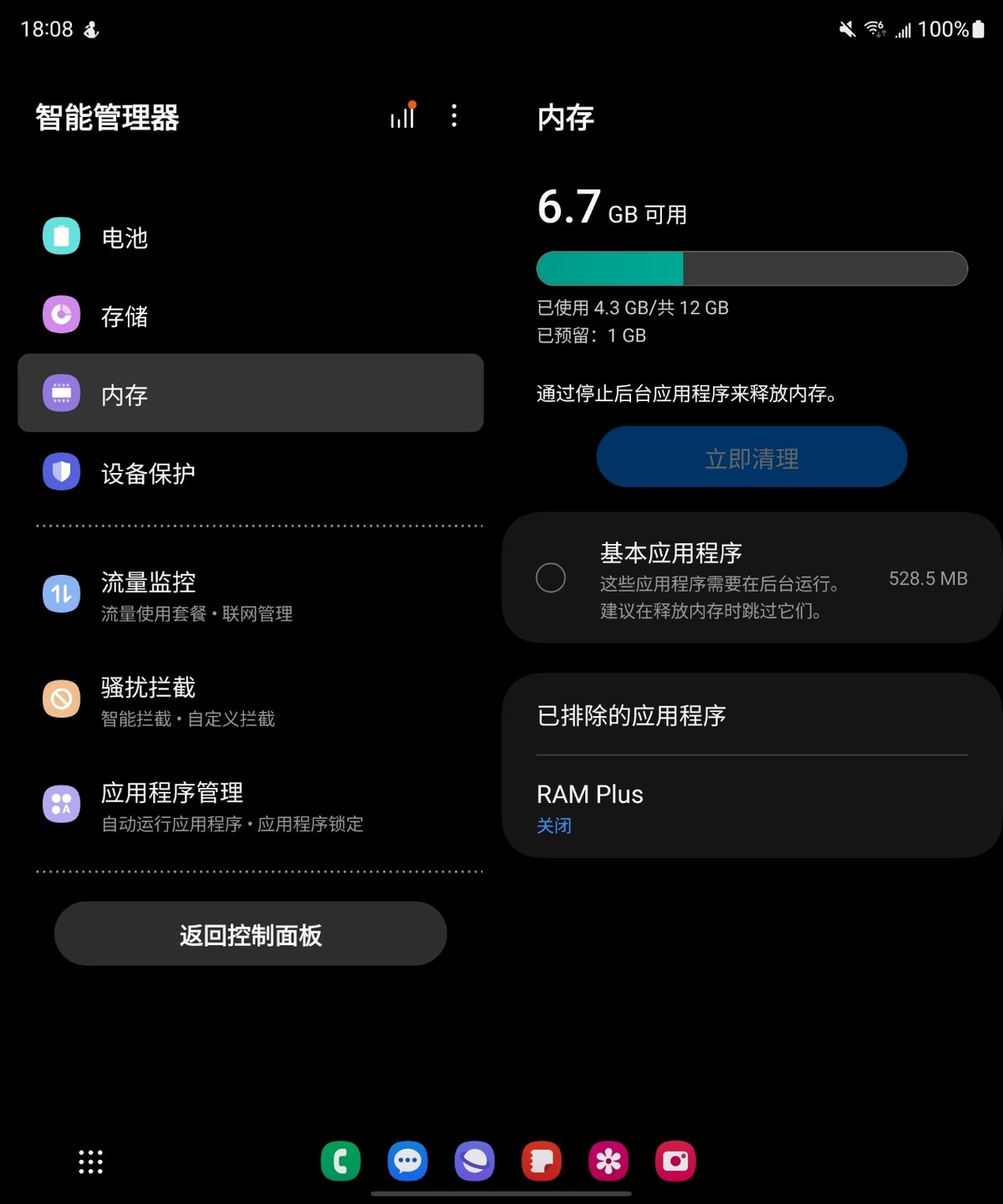Screen dimensions: 1003x1204
Task: Open the usage statistics chart icon
Action: point(402,117)
